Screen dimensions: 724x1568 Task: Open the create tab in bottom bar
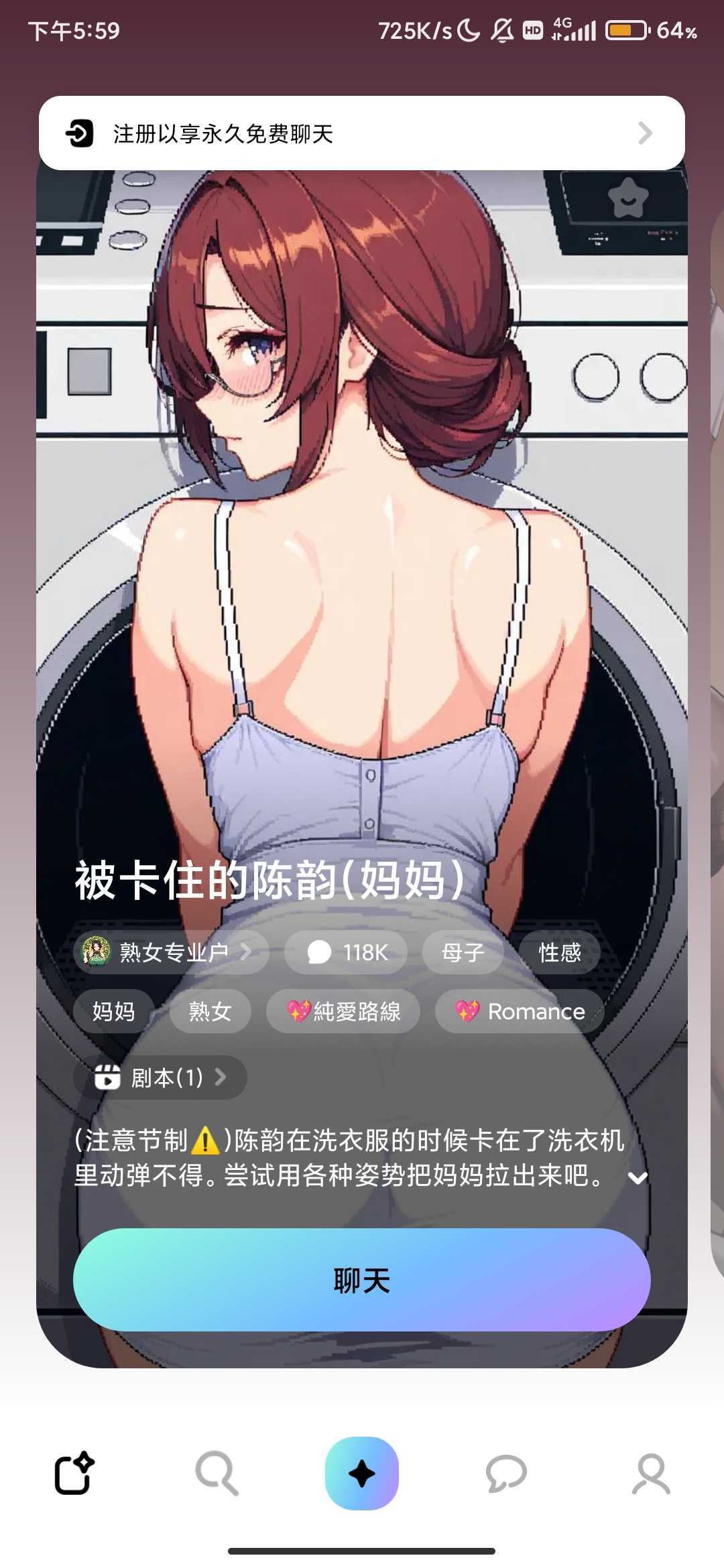[74, 1473]
